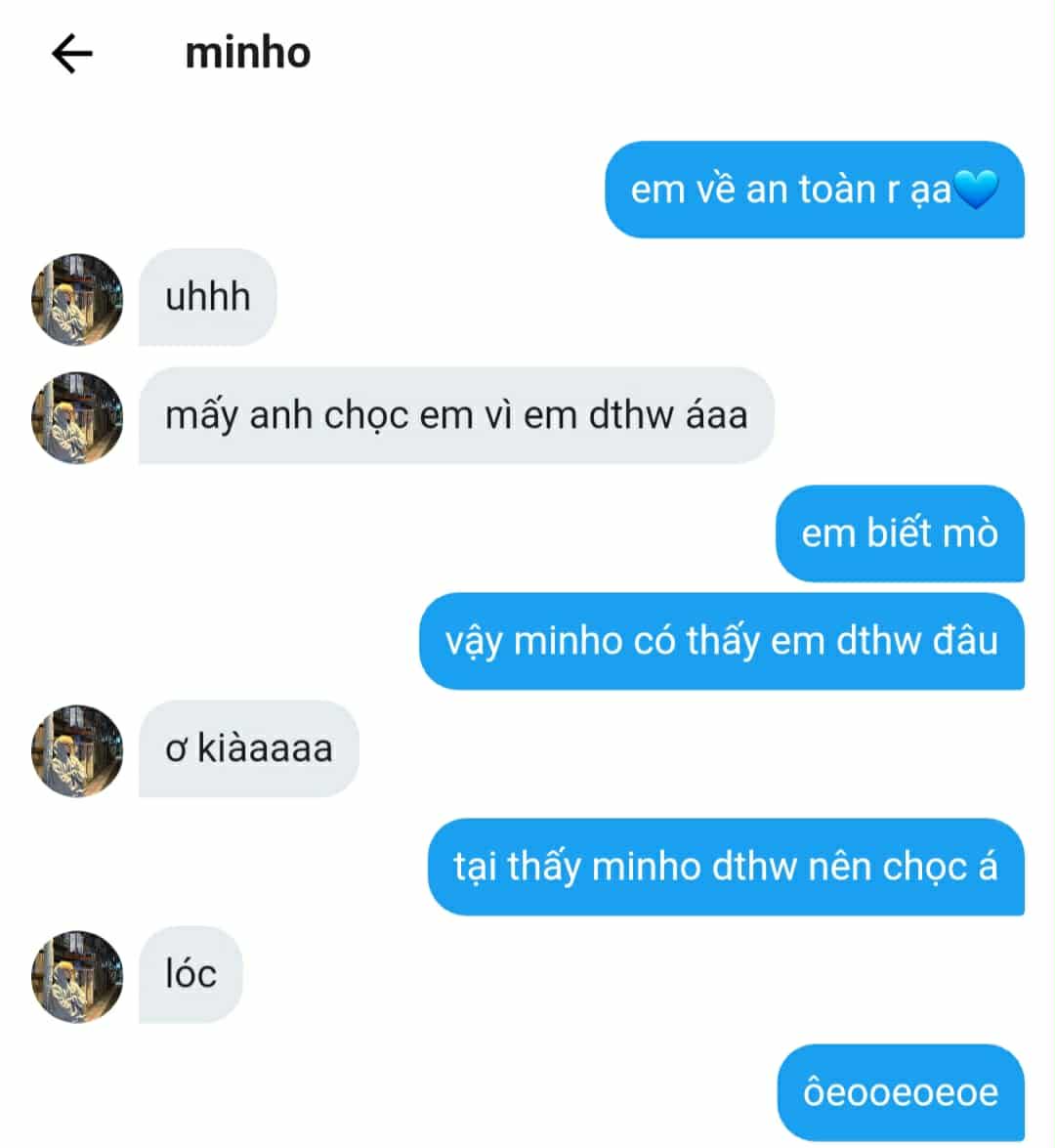This screenshot has width=1055, height=1148.
Task: Open avatar next to 'mấy anh chọc em' message
Action: tap(77, 416)
